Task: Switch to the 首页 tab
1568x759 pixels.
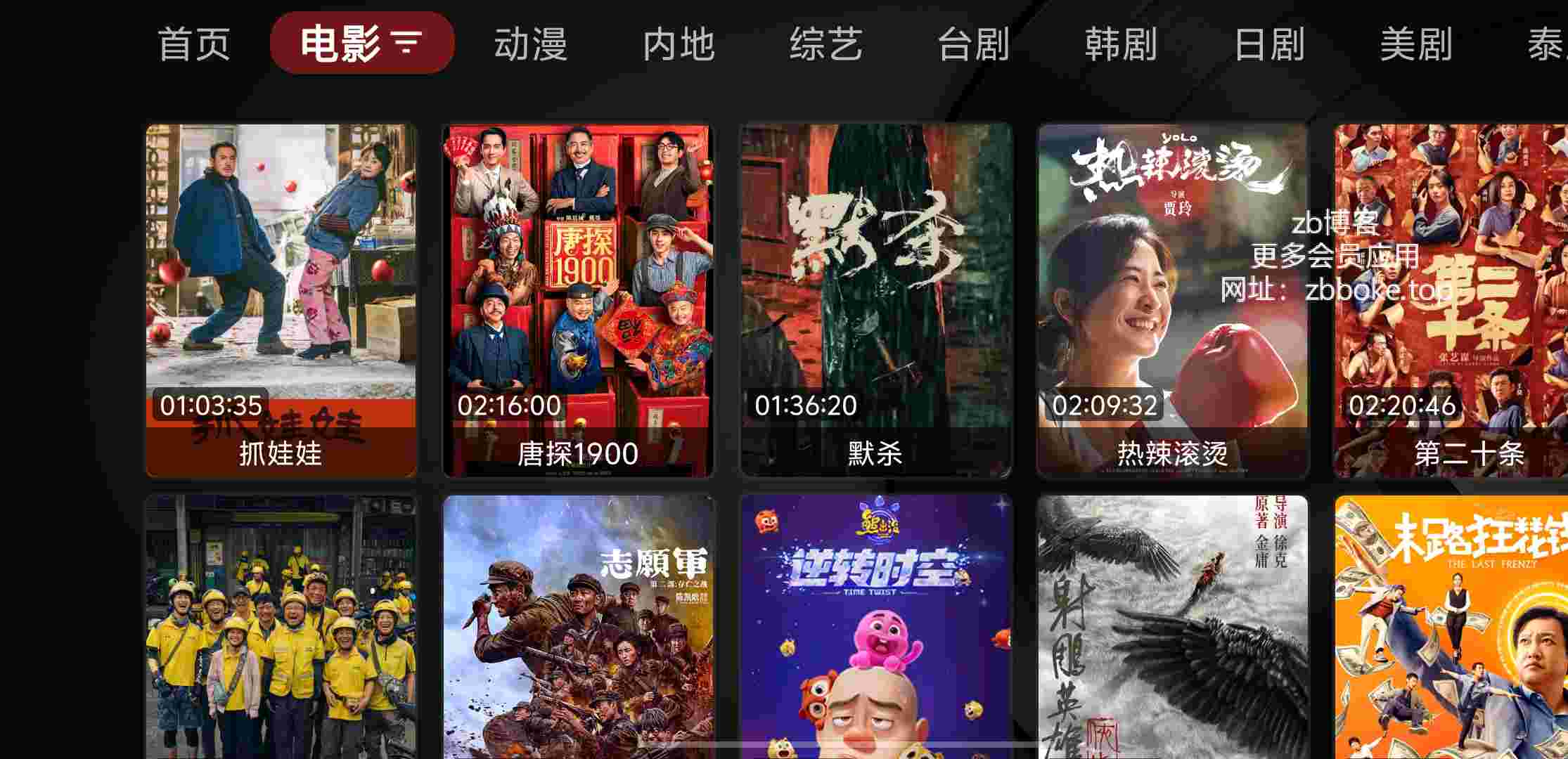Action: (194, 44)
